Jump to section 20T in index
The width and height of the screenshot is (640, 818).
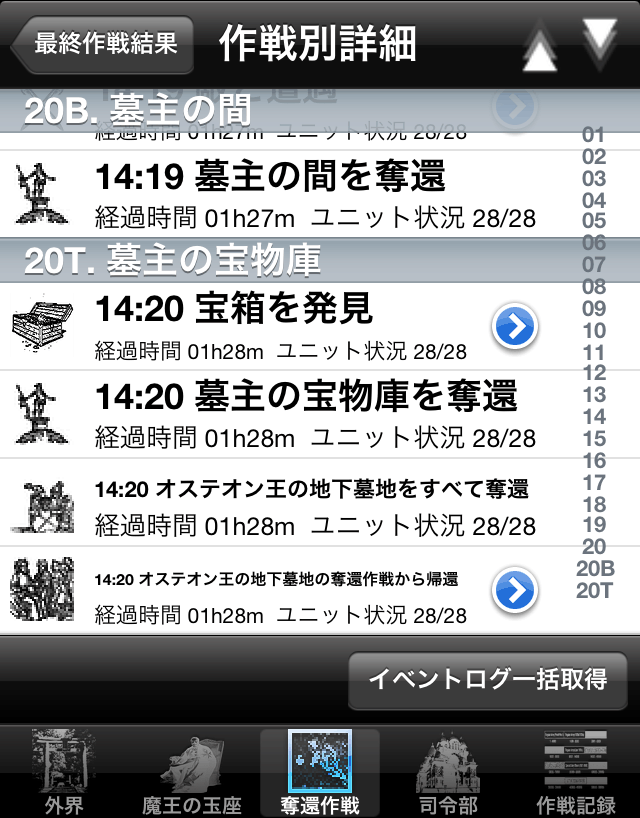594,590
